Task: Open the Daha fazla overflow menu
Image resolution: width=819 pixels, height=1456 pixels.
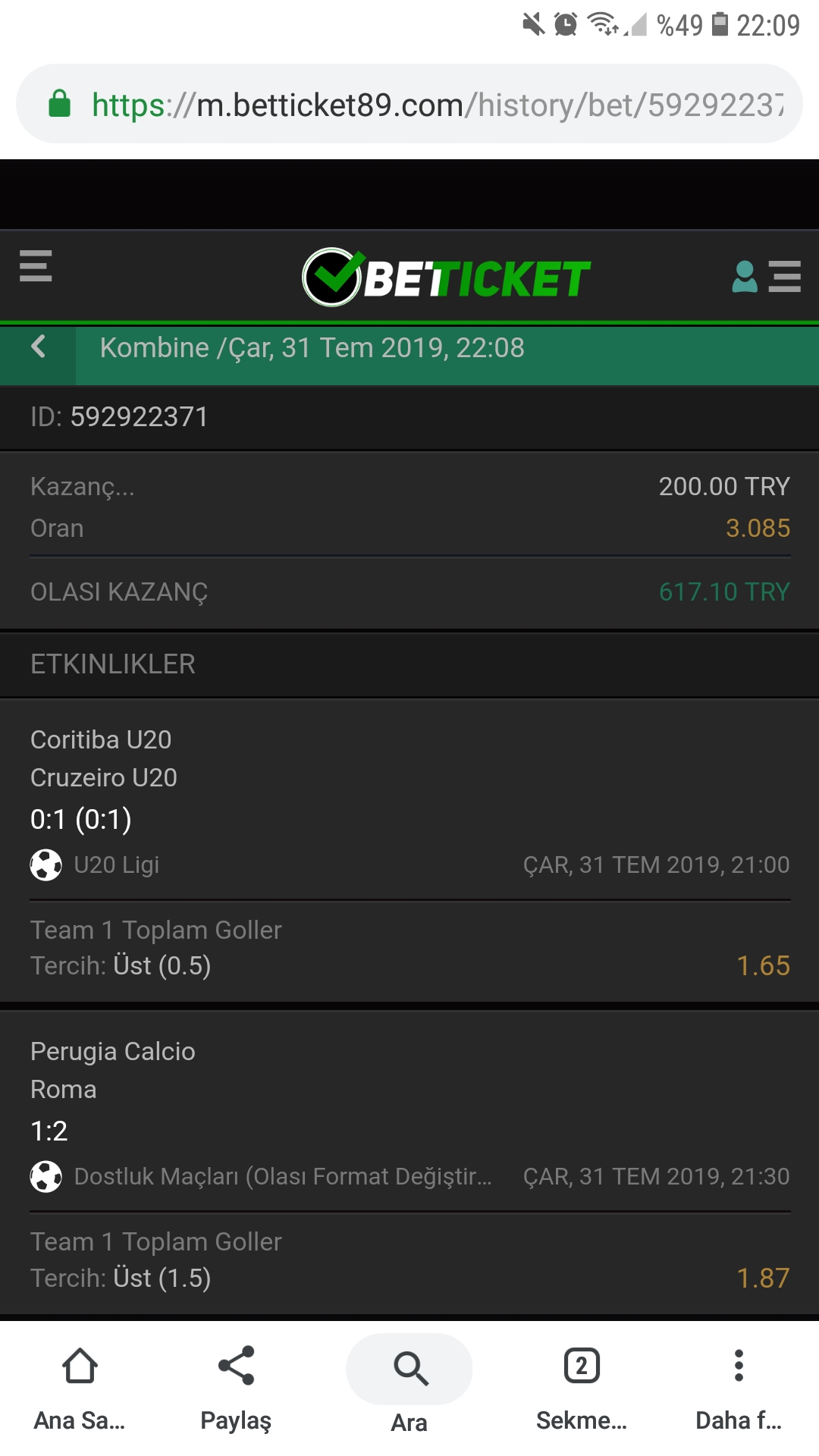Action: coord(739,1389)
